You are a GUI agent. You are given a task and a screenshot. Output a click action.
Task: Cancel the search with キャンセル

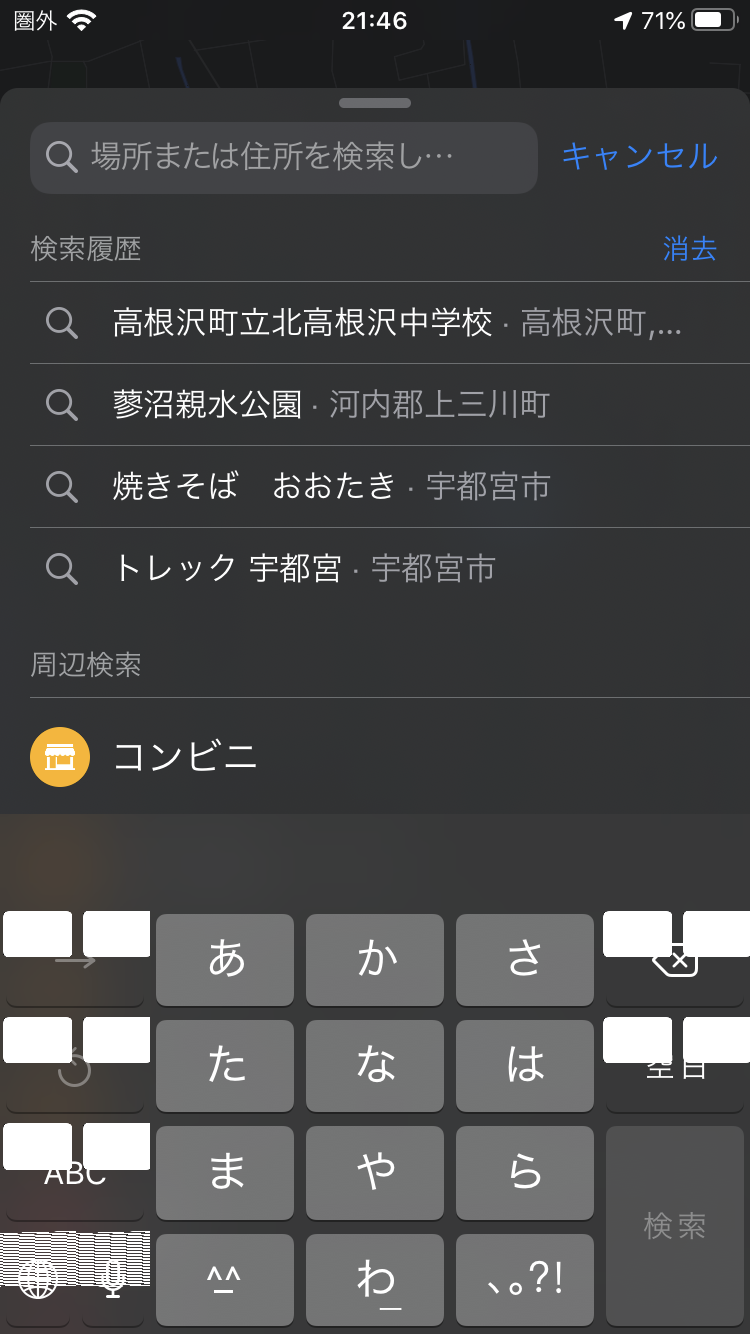(x=639, y=156)
